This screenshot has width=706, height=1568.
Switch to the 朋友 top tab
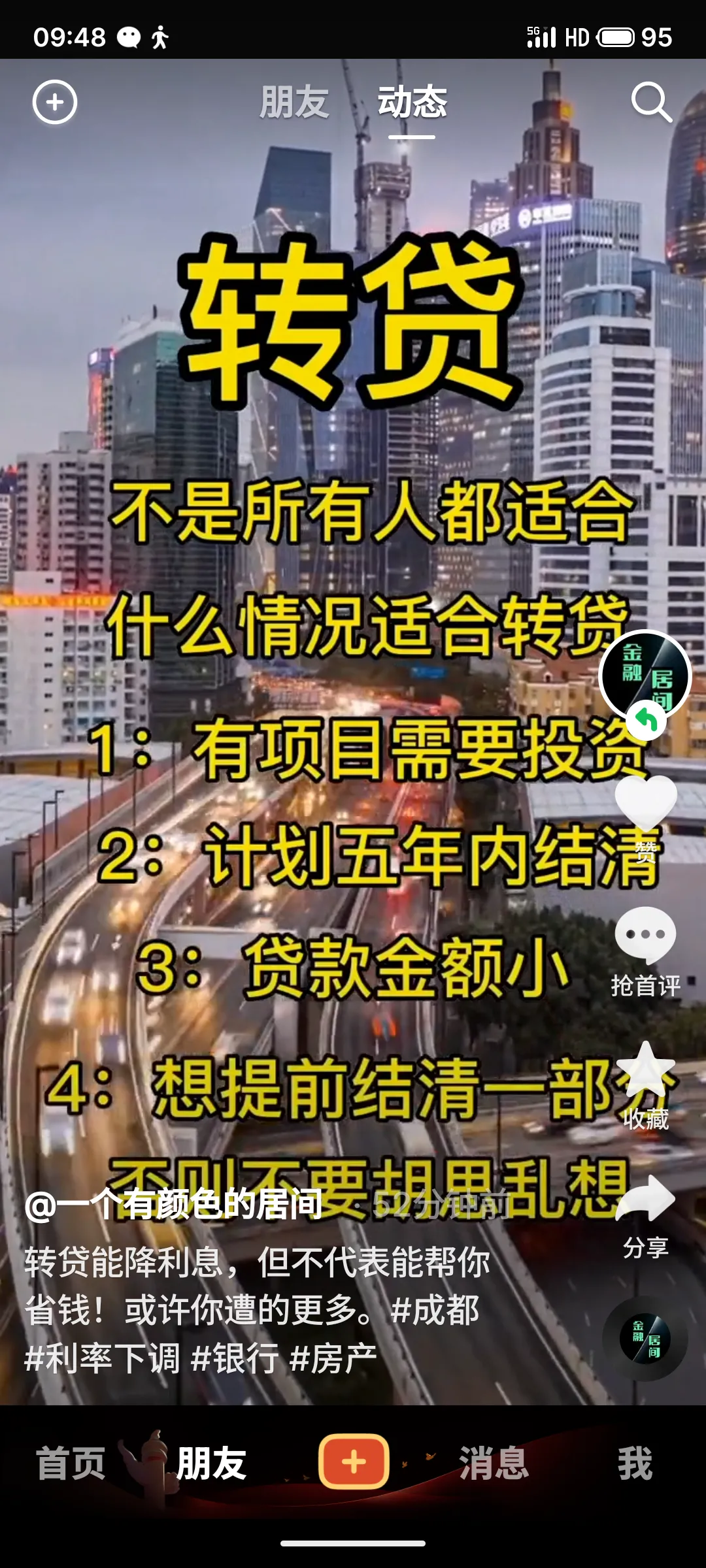click(x=294, y=103)
